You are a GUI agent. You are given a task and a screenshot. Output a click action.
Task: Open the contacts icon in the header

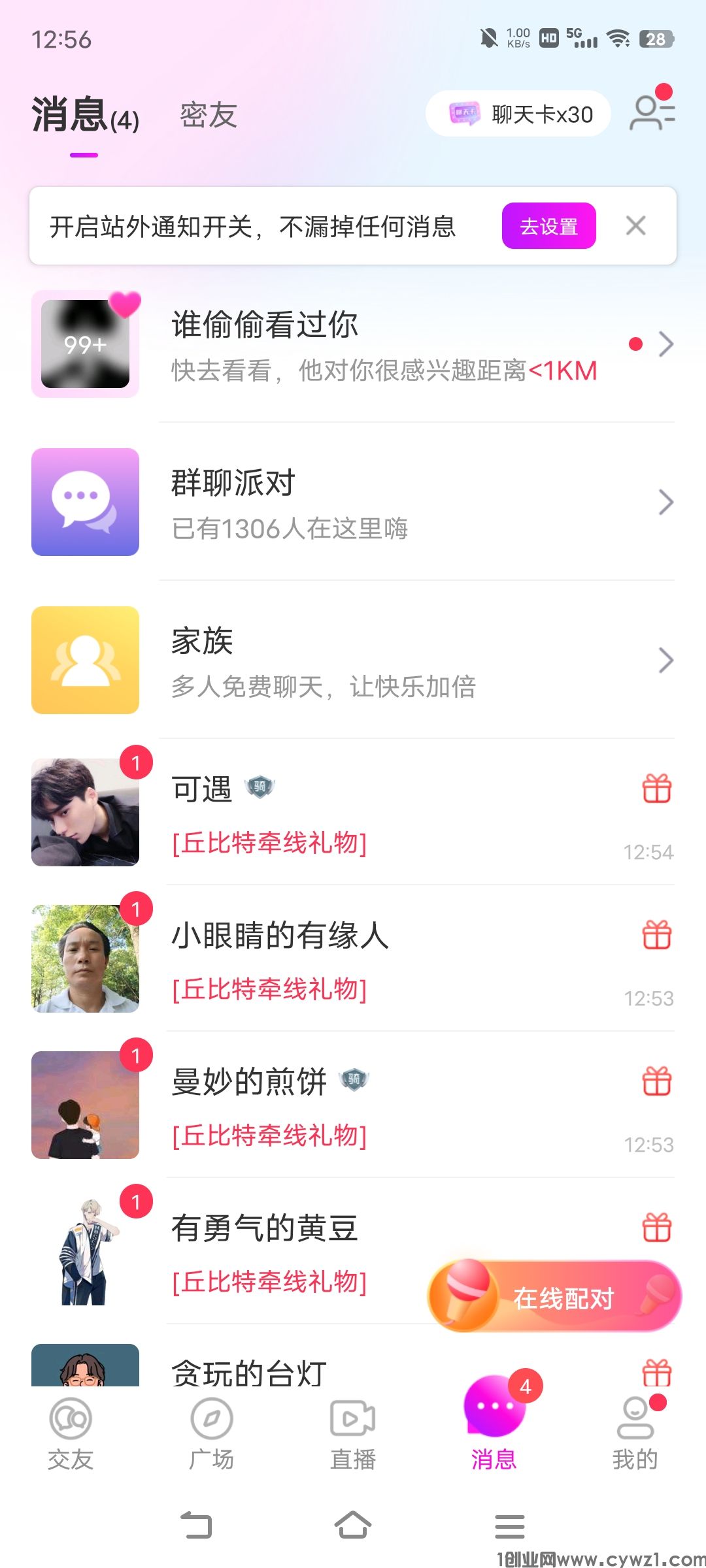pos(652,112)
